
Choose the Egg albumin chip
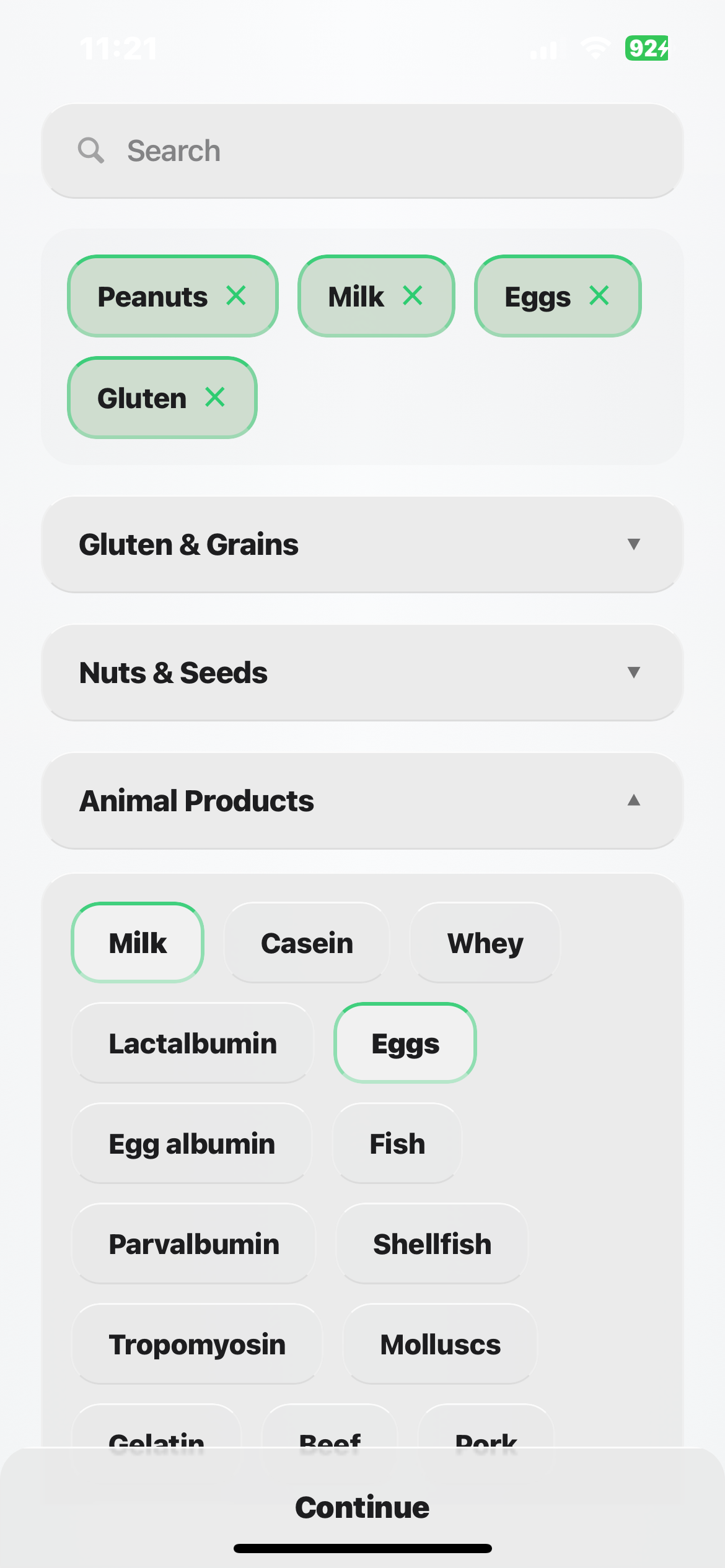[192, 1143]
